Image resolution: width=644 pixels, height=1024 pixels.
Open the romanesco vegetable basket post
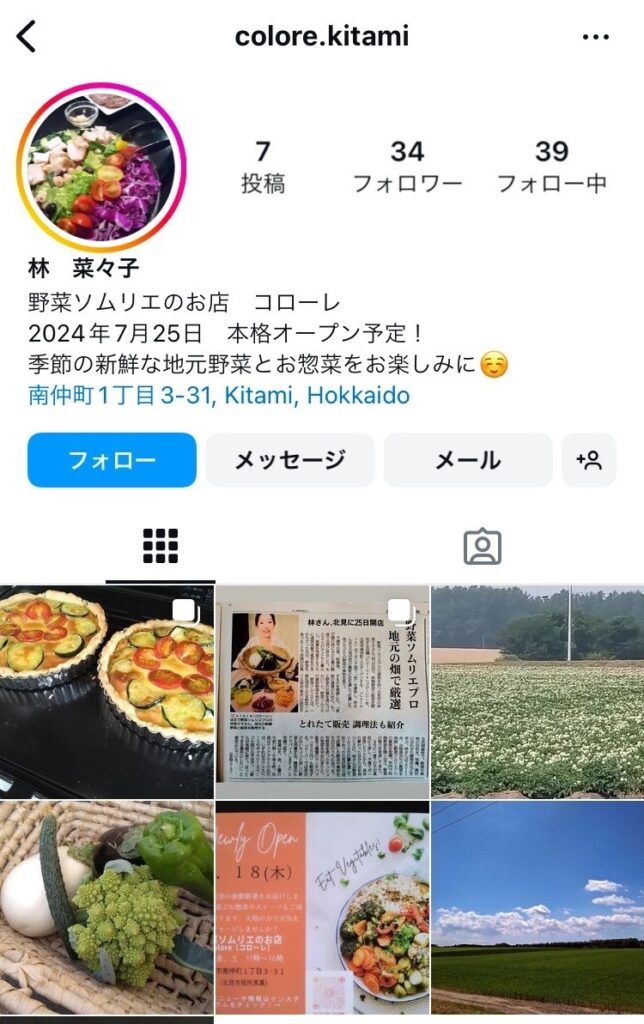tap(106, 907)
